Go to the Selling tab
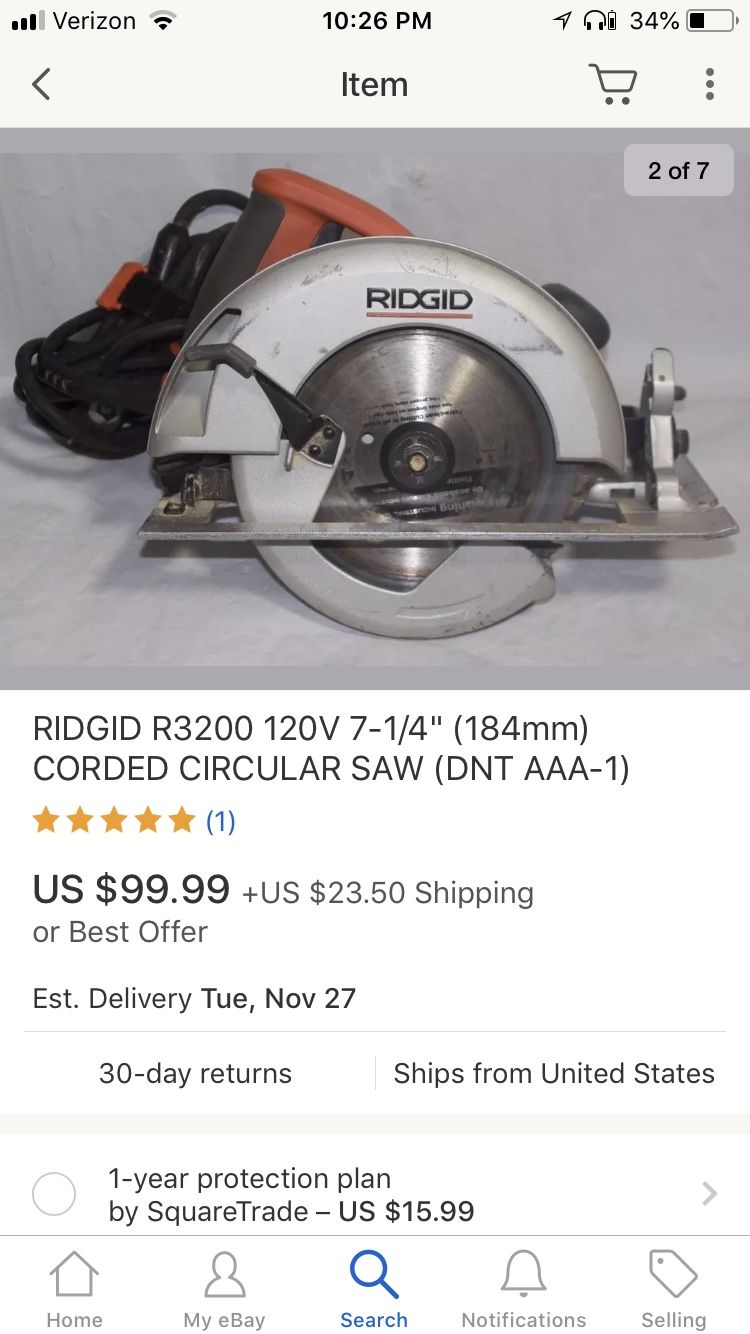The height and width of the screenshot is (1334, 750). coord(674,1288)
